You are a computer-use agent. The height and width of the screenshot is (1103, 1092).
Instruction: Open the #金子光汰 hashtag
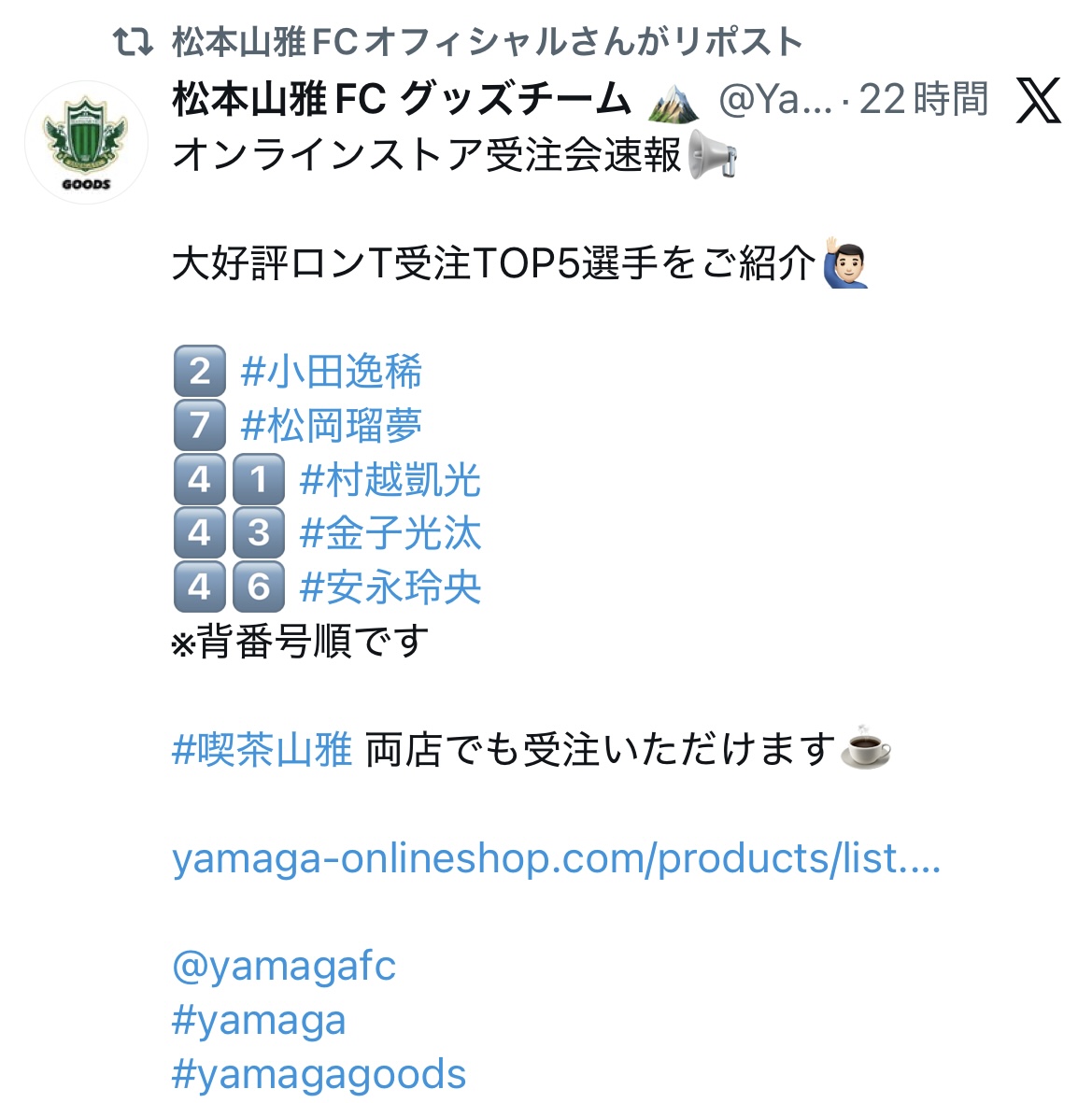point(390,533)
